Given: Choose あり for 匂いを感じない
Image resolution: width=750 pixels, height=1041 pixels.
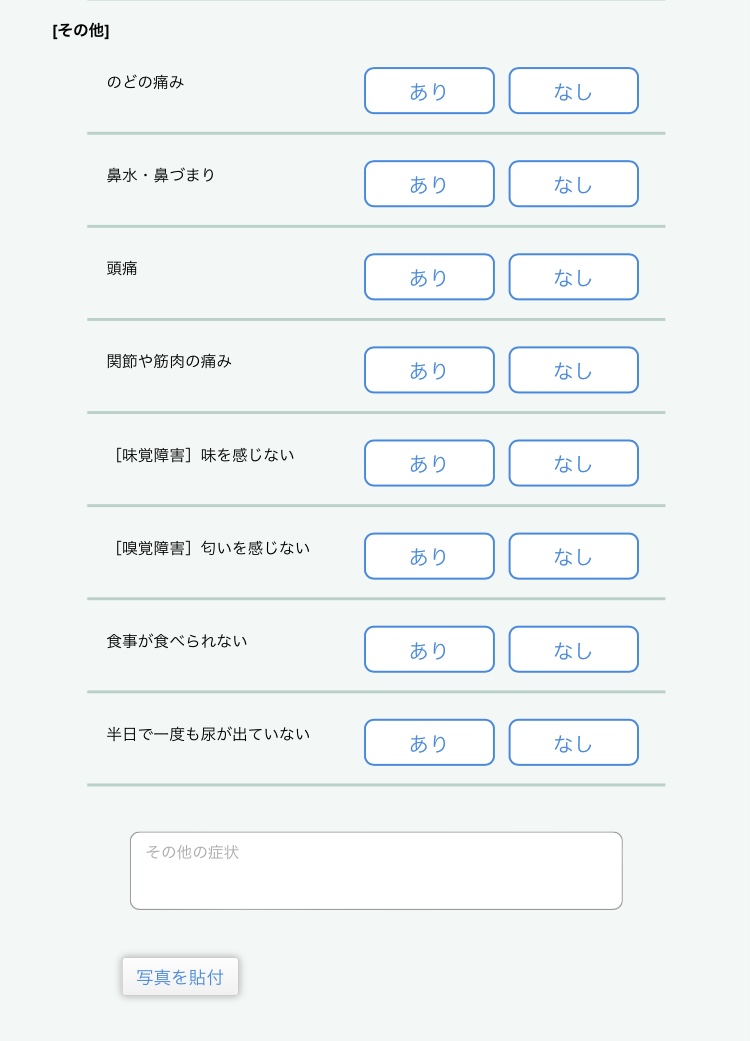Looking at the screenshot, I should click(429, 556).
